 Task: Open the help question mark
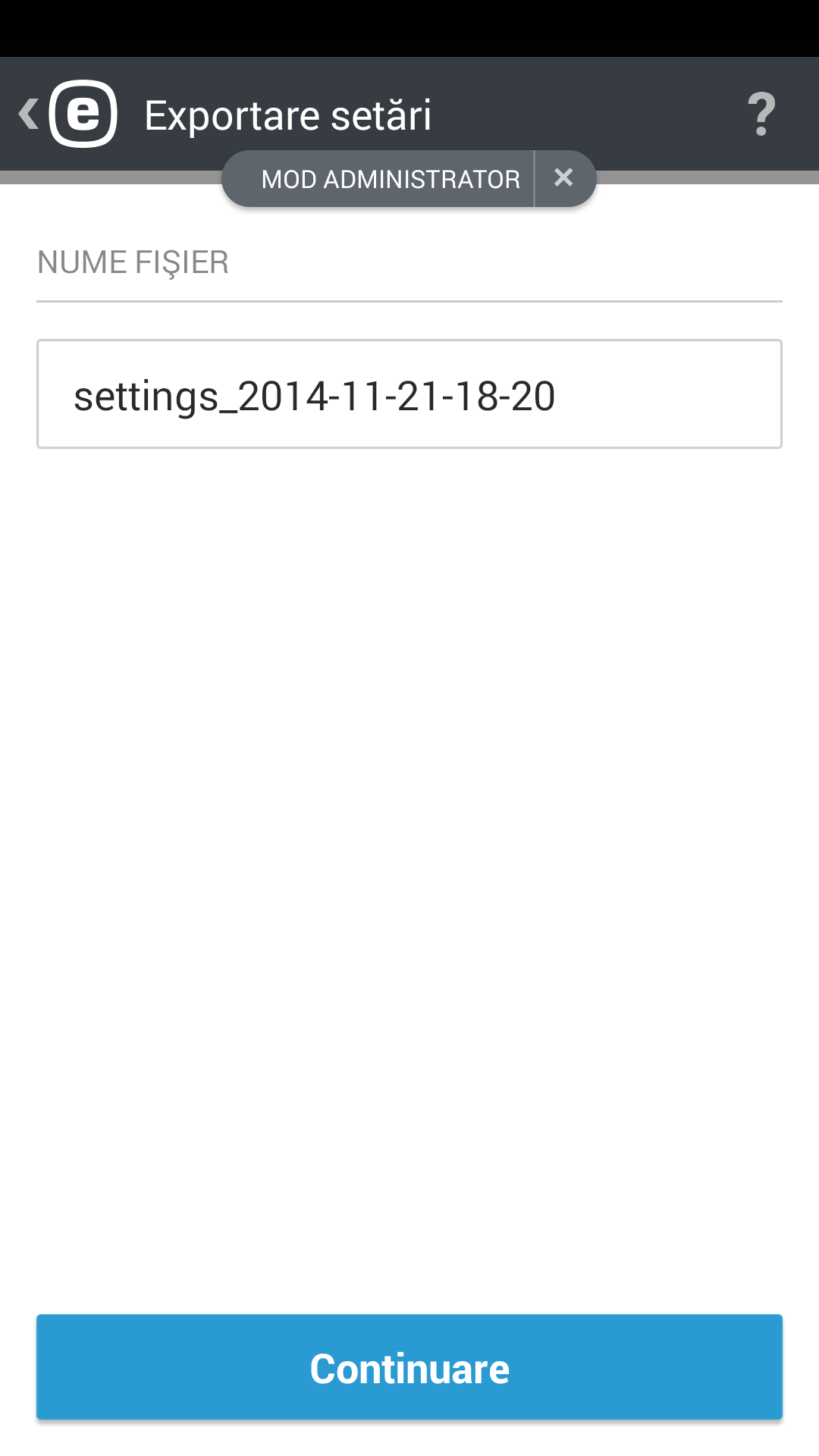coord(761,115)
